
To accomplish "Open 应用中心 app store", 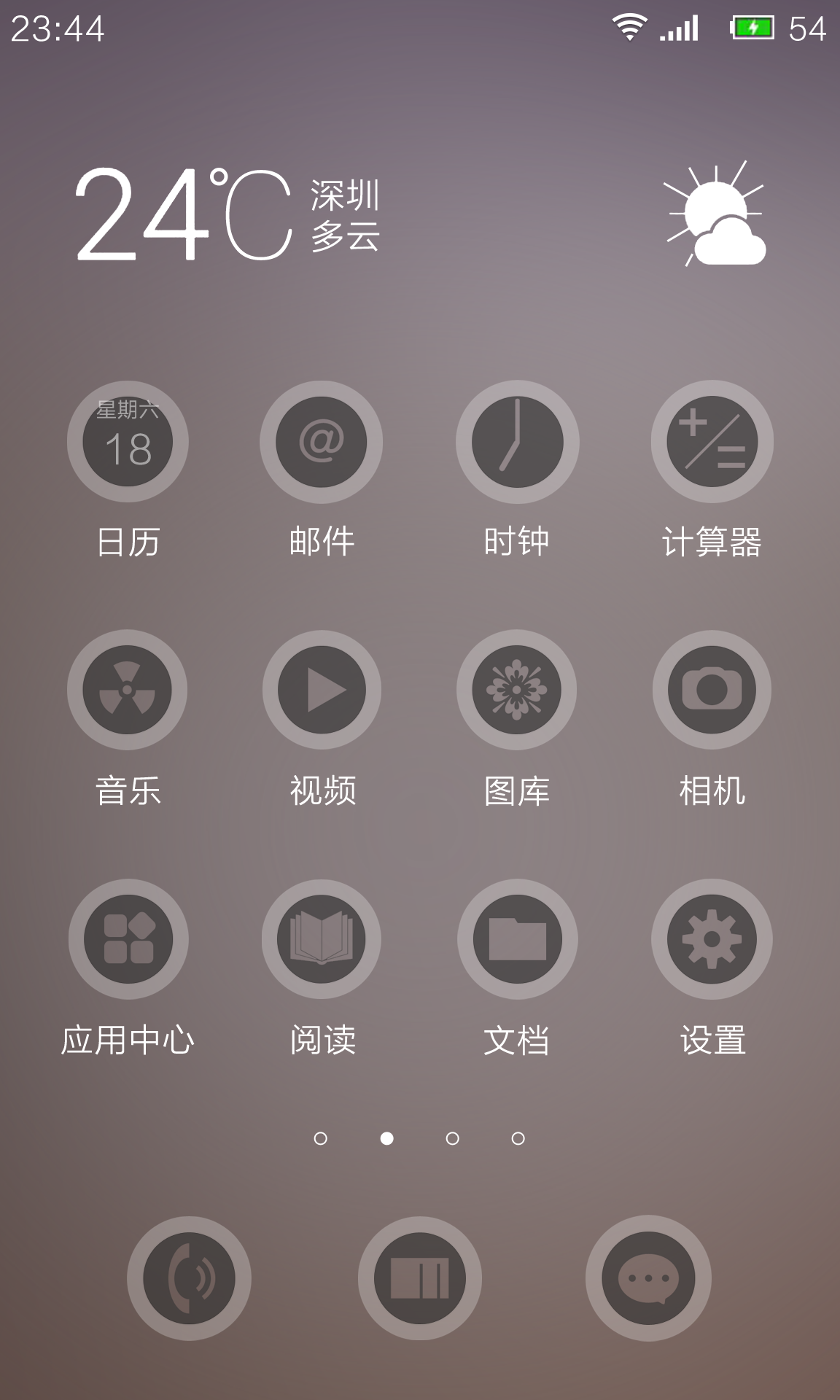I will (x=128, y=939).
